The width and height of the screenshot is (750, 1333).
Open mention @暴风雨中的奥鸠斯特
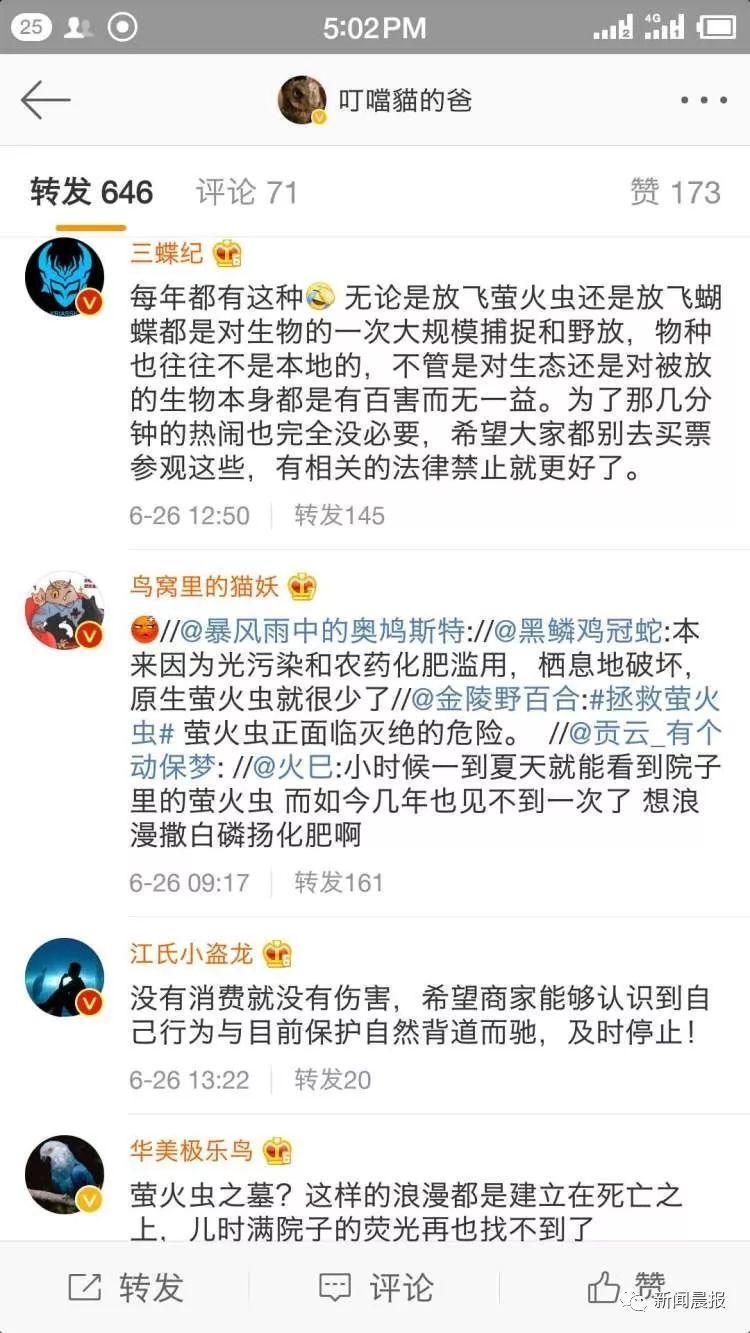[x=321, y=631]
